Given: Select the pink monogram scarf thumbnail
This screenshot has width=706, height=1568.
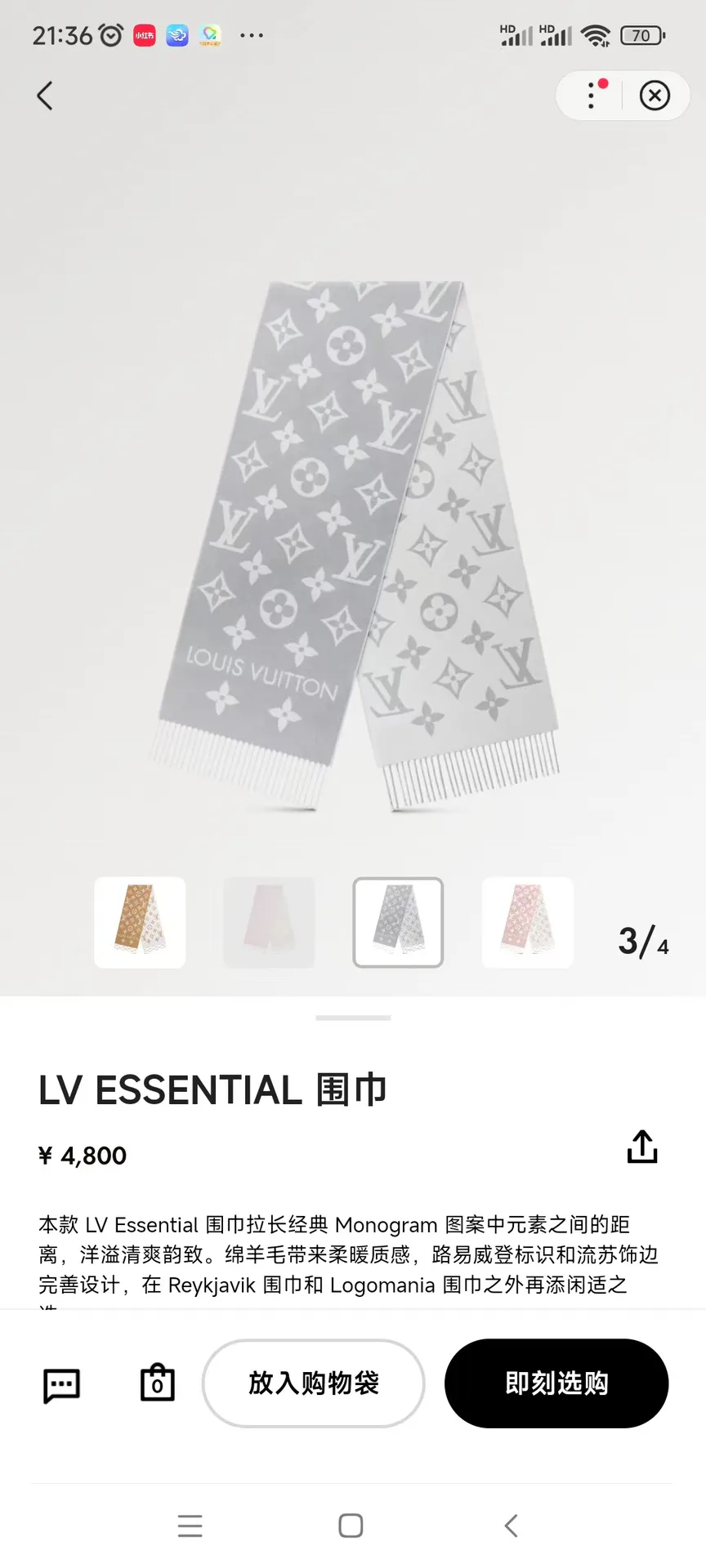Looking at the screenshot, I should [x=527, y=922].
